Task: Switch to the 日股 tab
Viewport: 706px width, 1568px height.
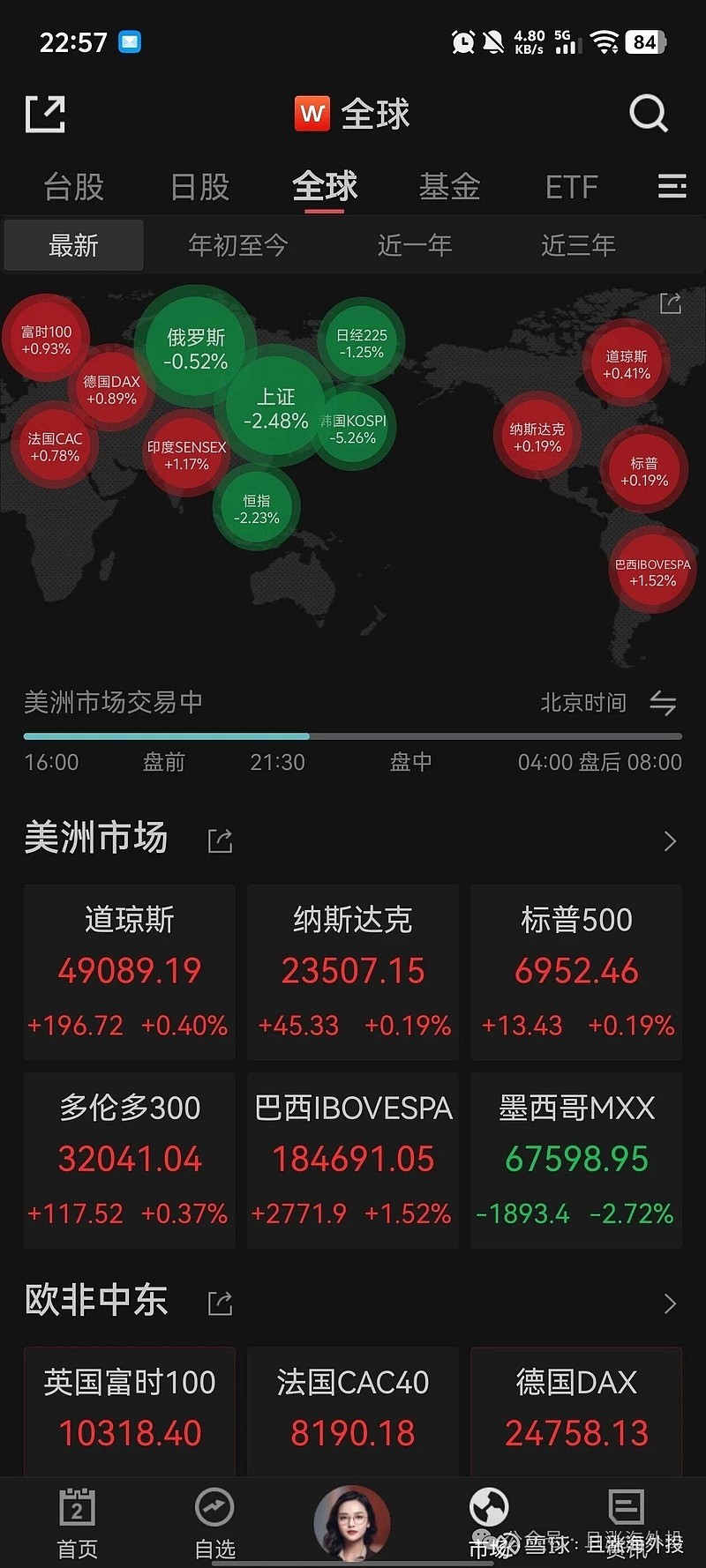Action: tap(199, 187)
